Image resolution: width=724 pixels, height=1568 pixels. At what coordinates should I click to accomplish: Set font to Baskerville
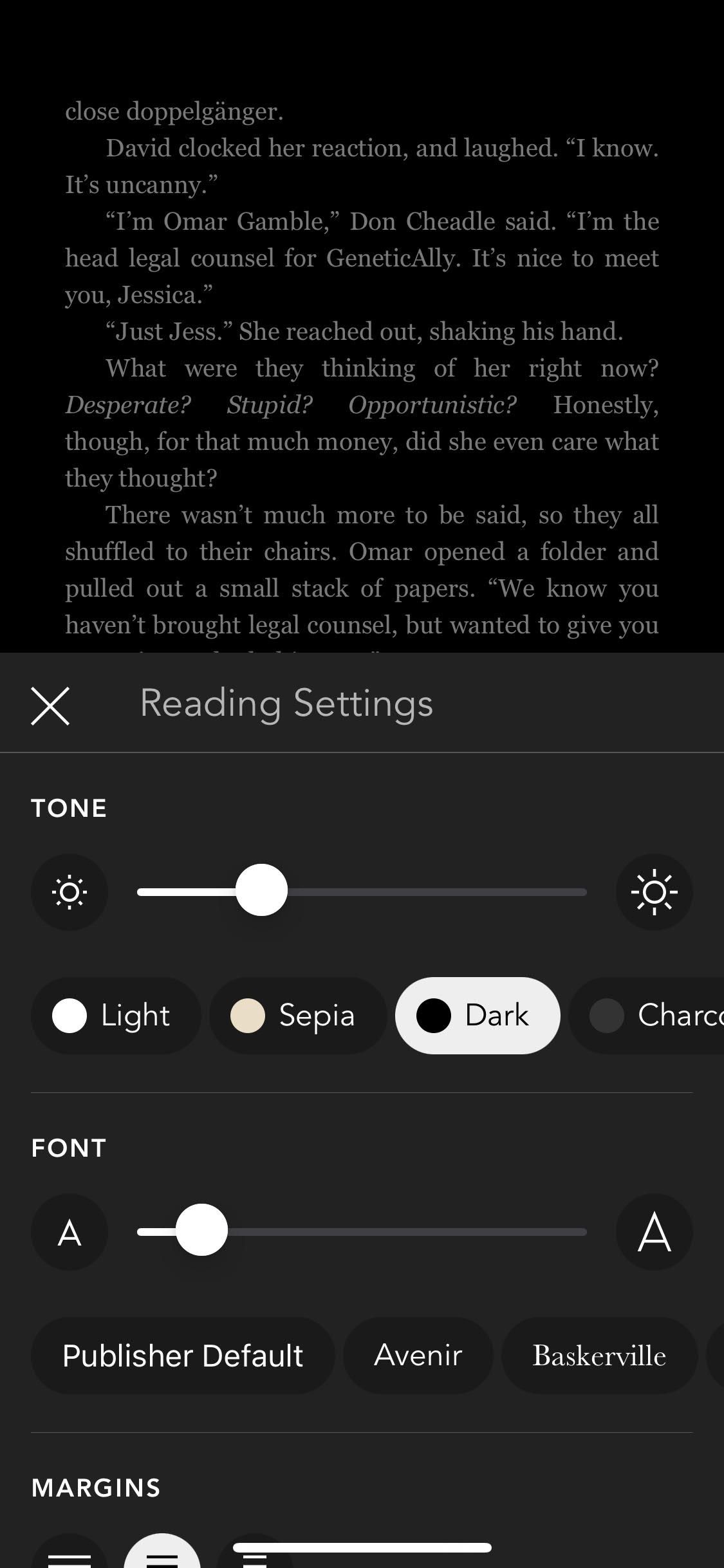pos(599,1356)
